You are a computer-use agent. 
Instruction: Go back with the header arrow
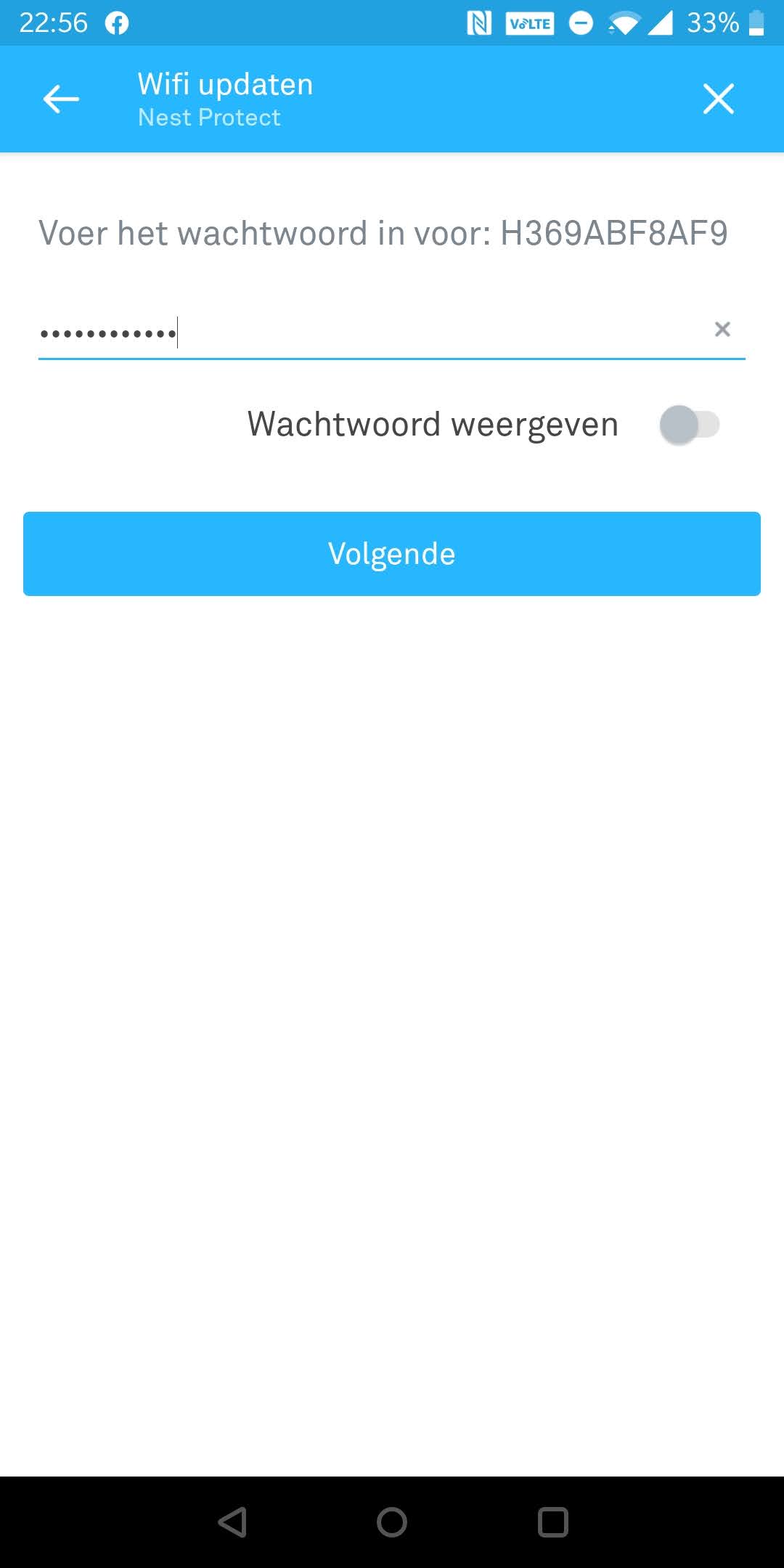click(61, 99)
